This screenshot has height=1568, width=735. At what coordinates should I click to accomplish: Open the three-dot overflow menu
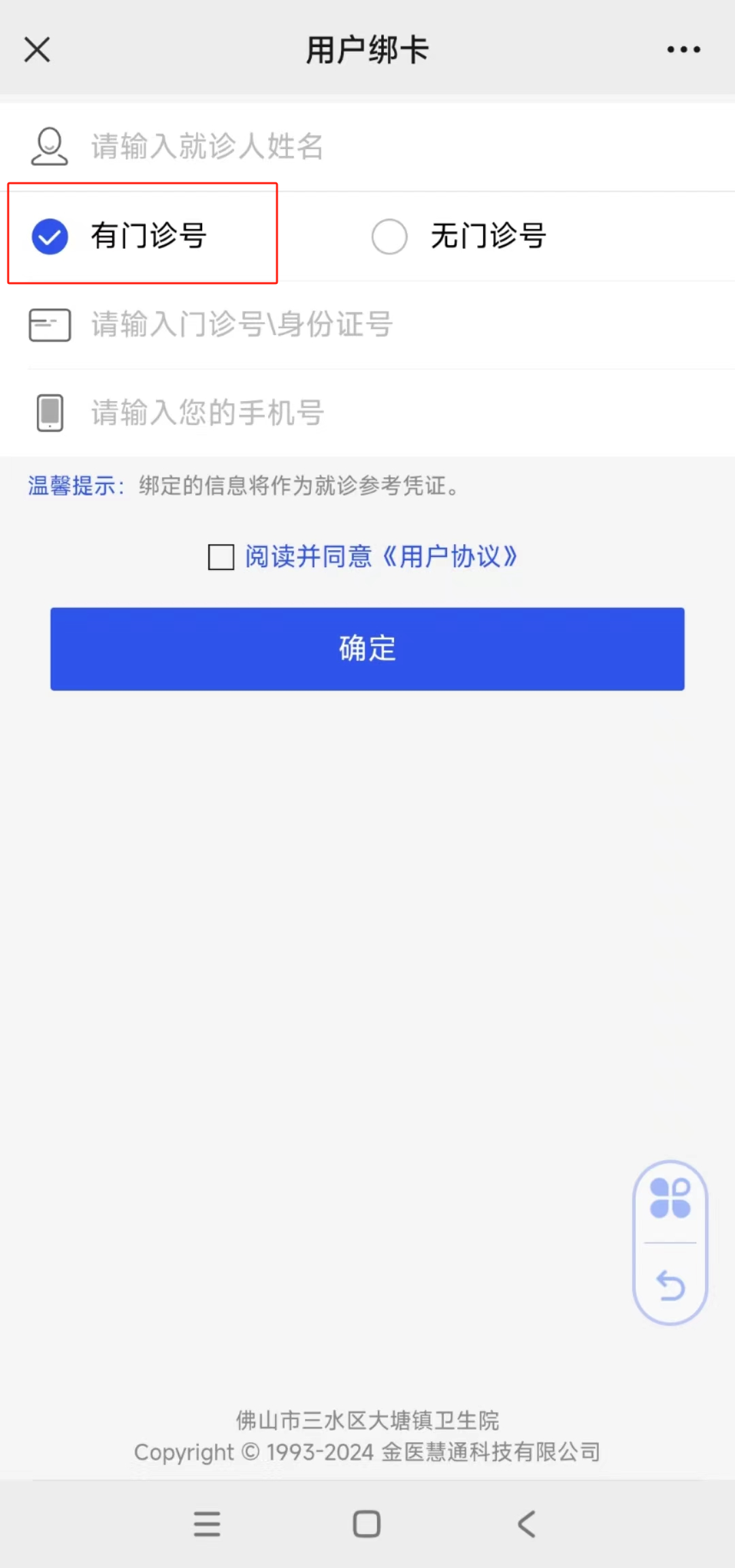point(683,50)
